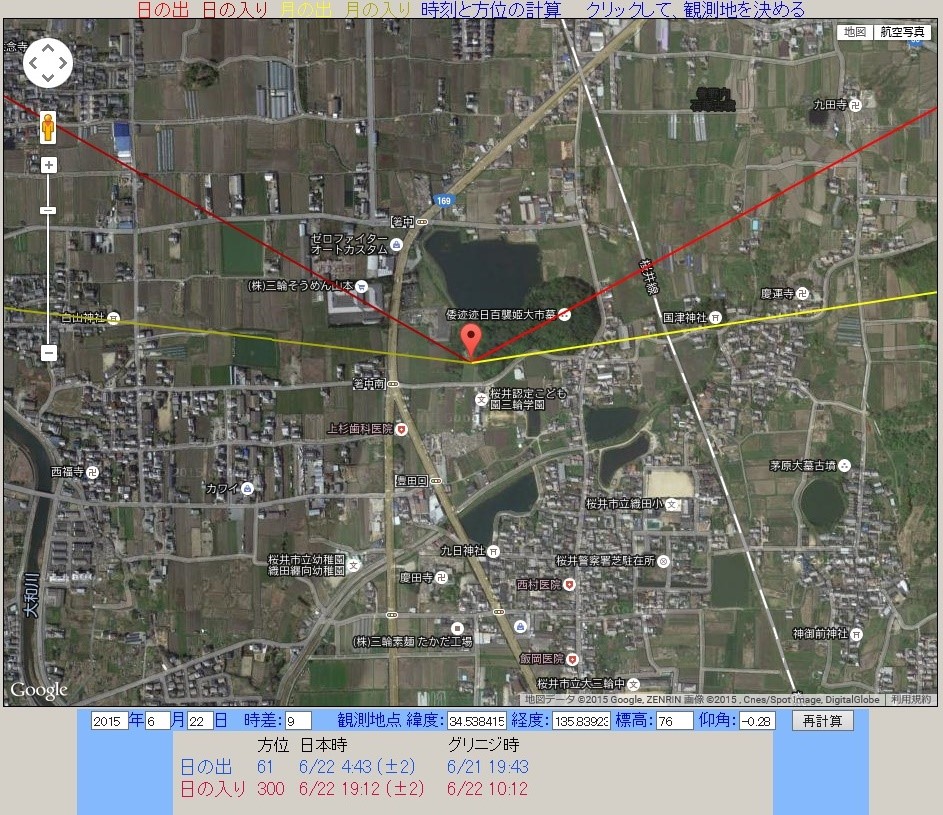Tap the red location marker pin

(x=470, y=338)
